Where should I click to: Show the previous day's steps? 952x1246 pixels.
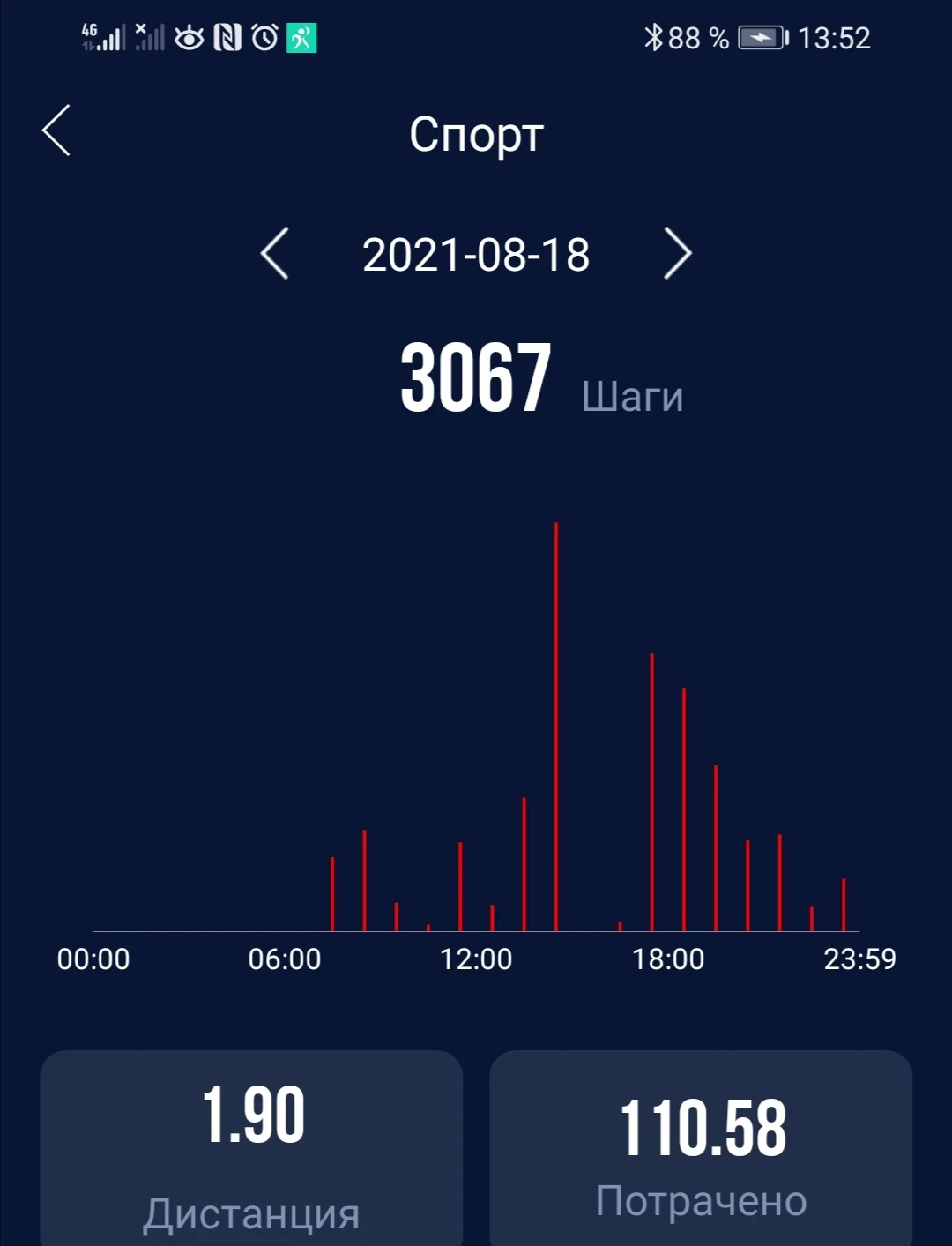click(275, 254)
